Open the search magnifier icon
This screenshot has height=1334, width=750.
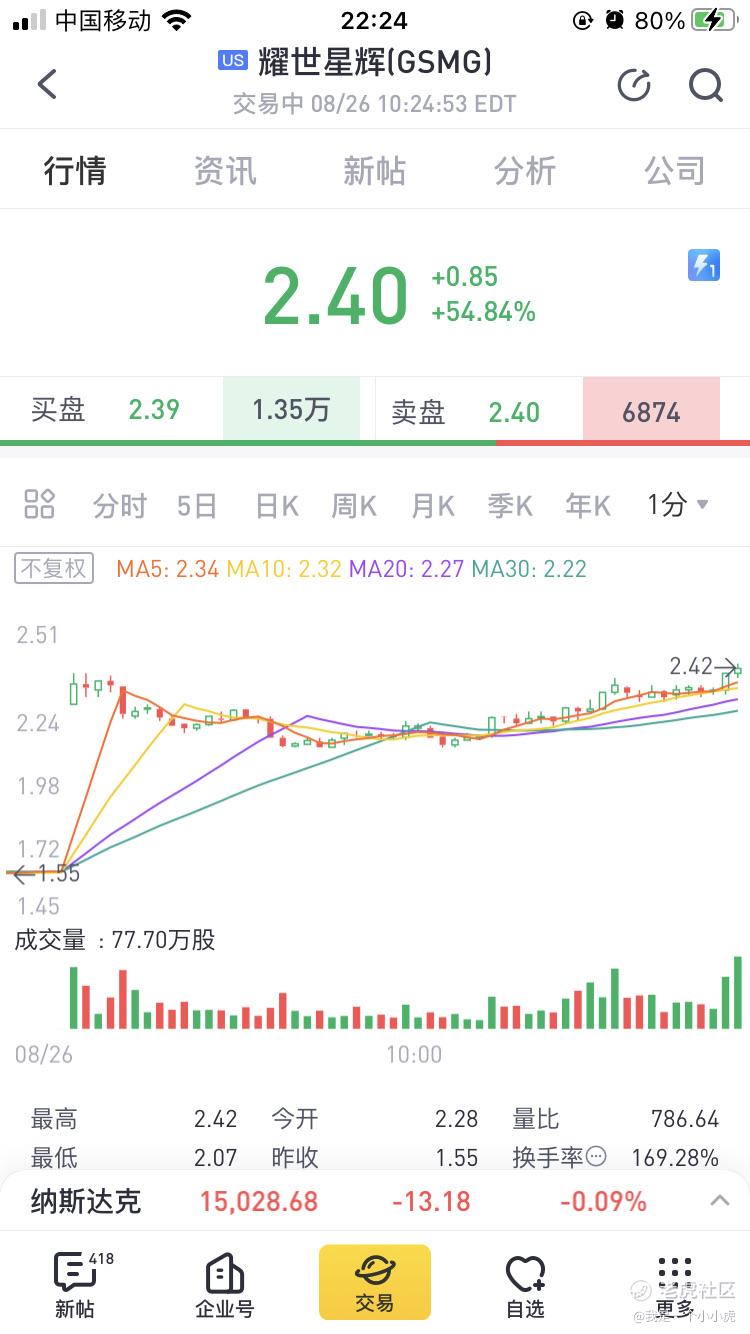click(x=706, y=86)
